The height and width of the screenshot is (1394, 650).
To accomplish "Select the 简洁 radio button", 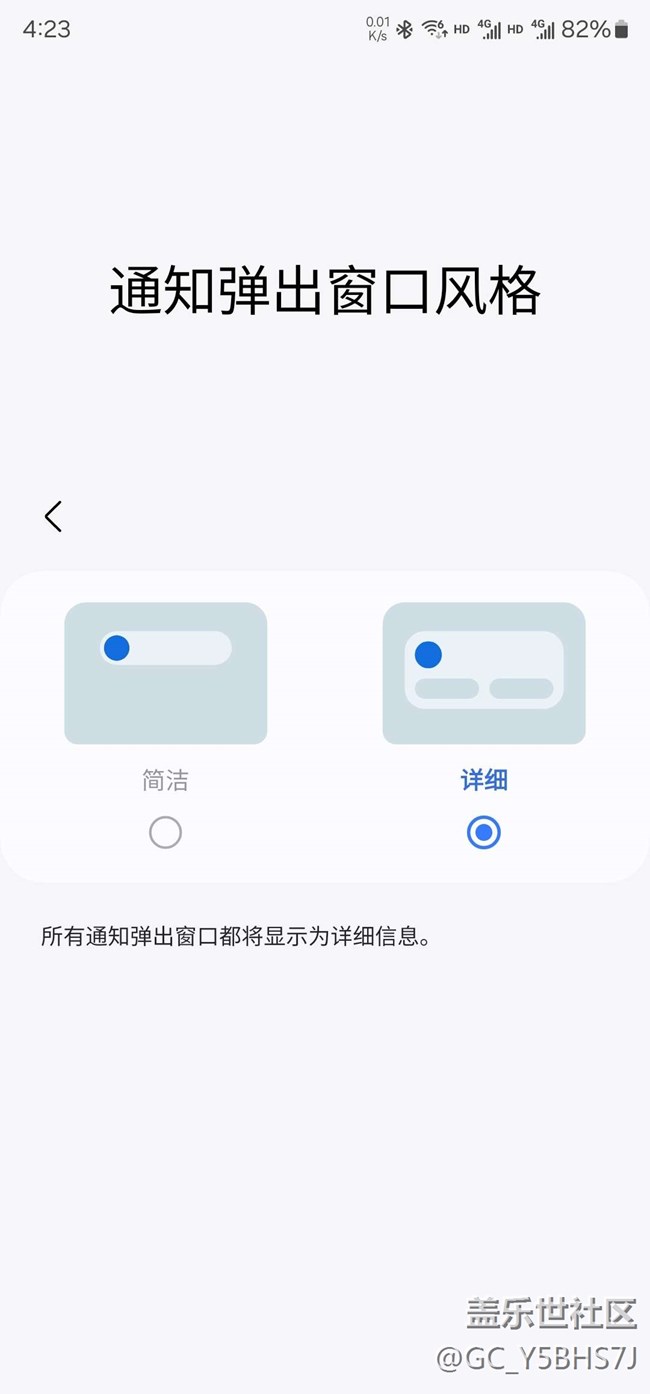I will 165,832.
